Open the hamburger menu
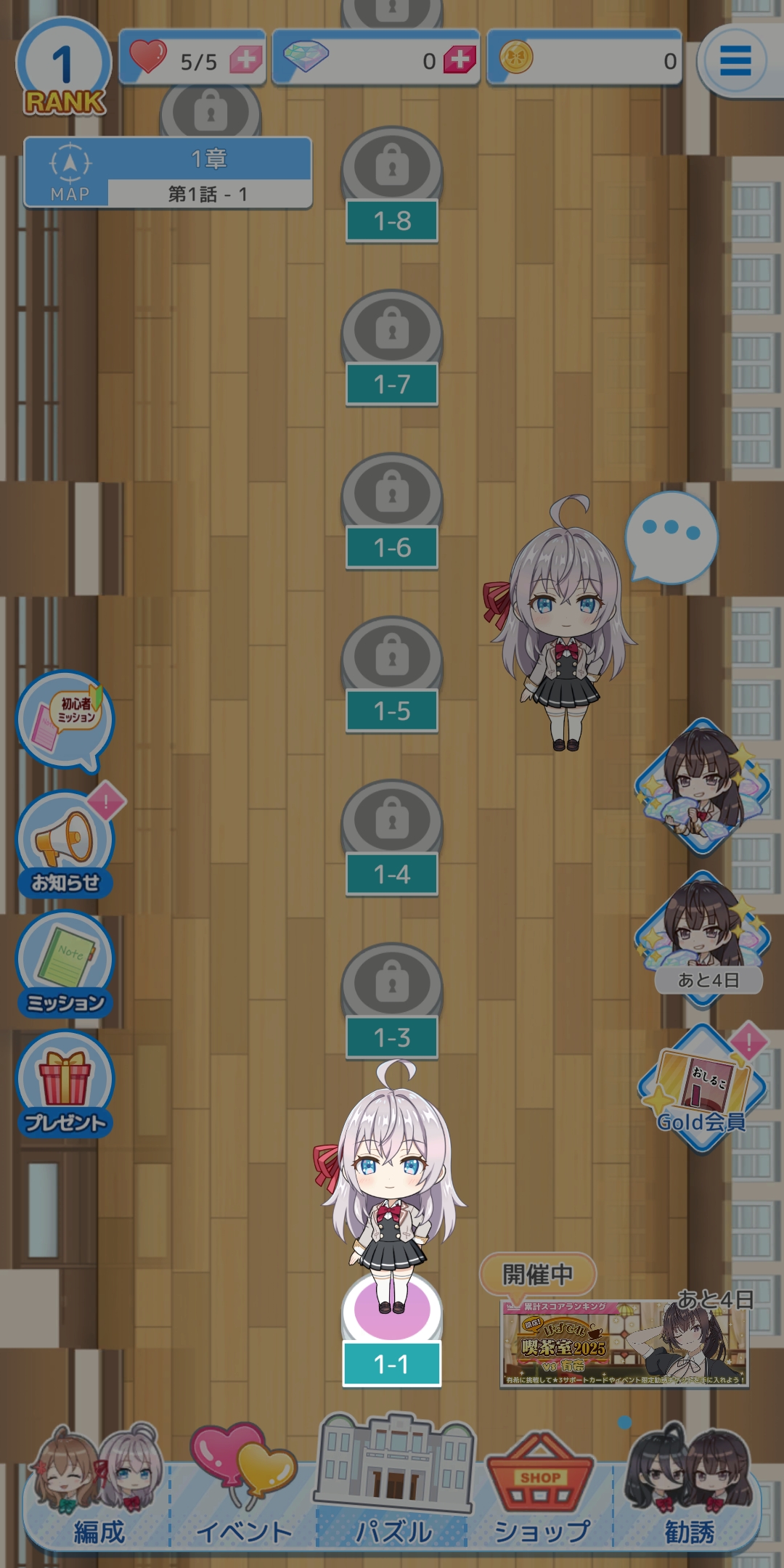This screenshot has height=1568, width=784. pos(735,61)
